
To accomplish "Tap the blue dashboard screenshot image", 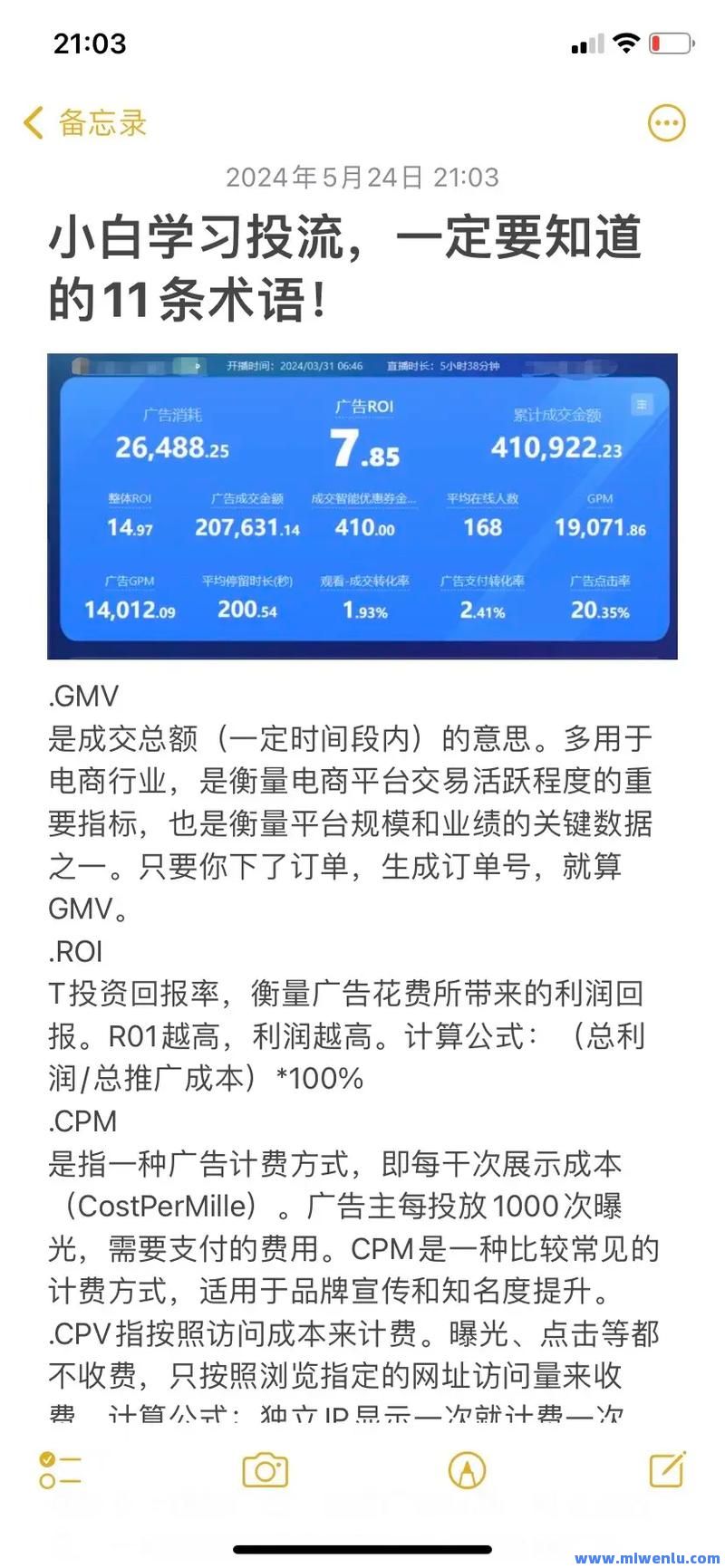I will pyautogui.click(x=362, y=505).
